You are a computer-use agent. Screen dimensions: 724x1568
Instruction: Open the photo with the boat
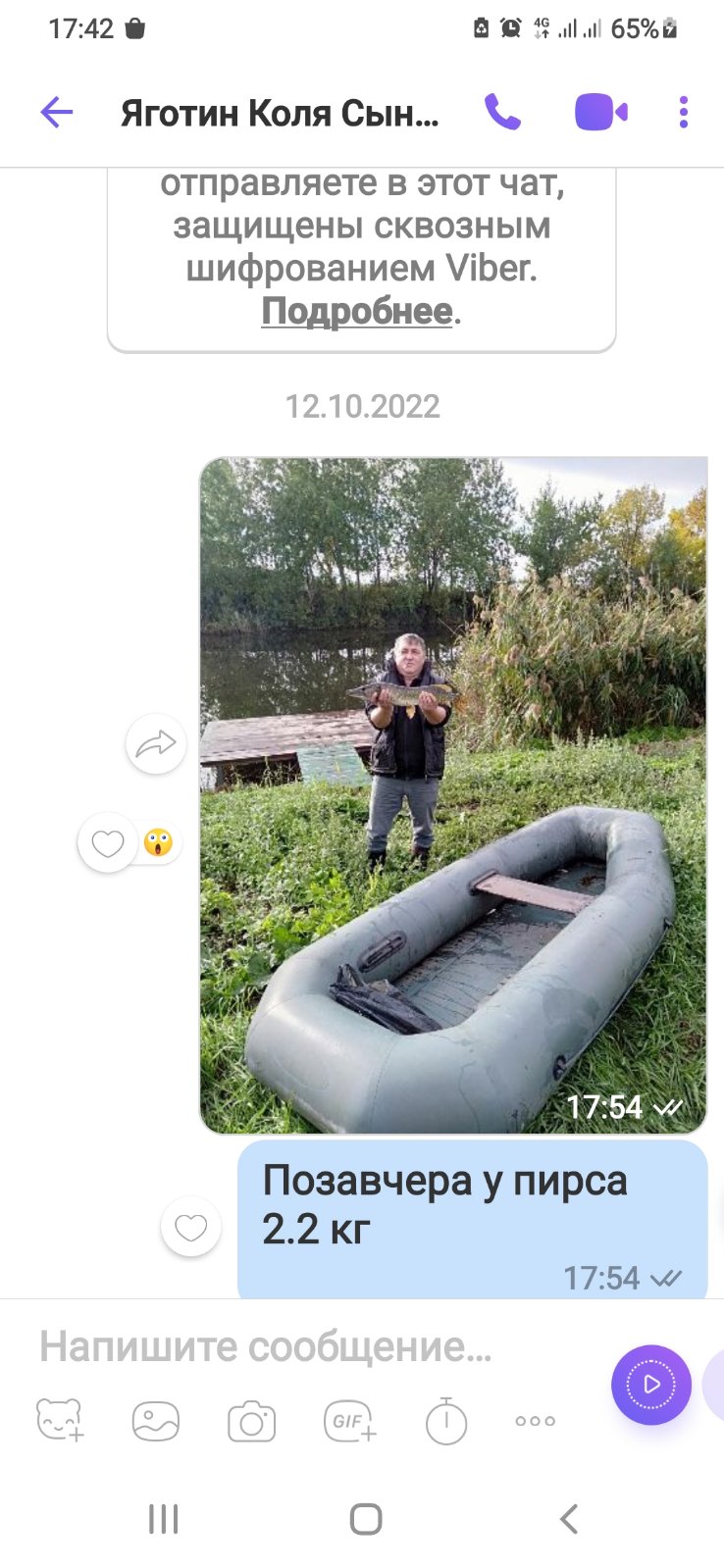click(452, 794)
